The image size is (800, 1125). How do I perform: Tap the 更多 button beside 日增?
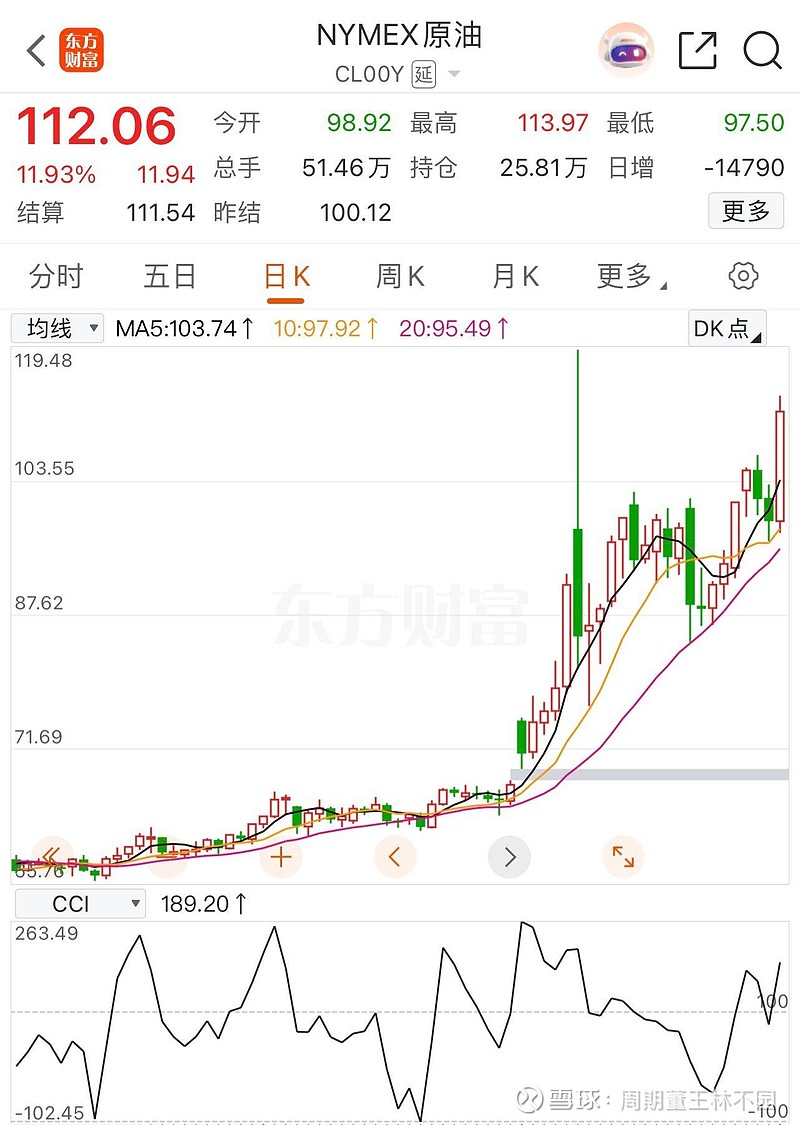click(745, 211)
